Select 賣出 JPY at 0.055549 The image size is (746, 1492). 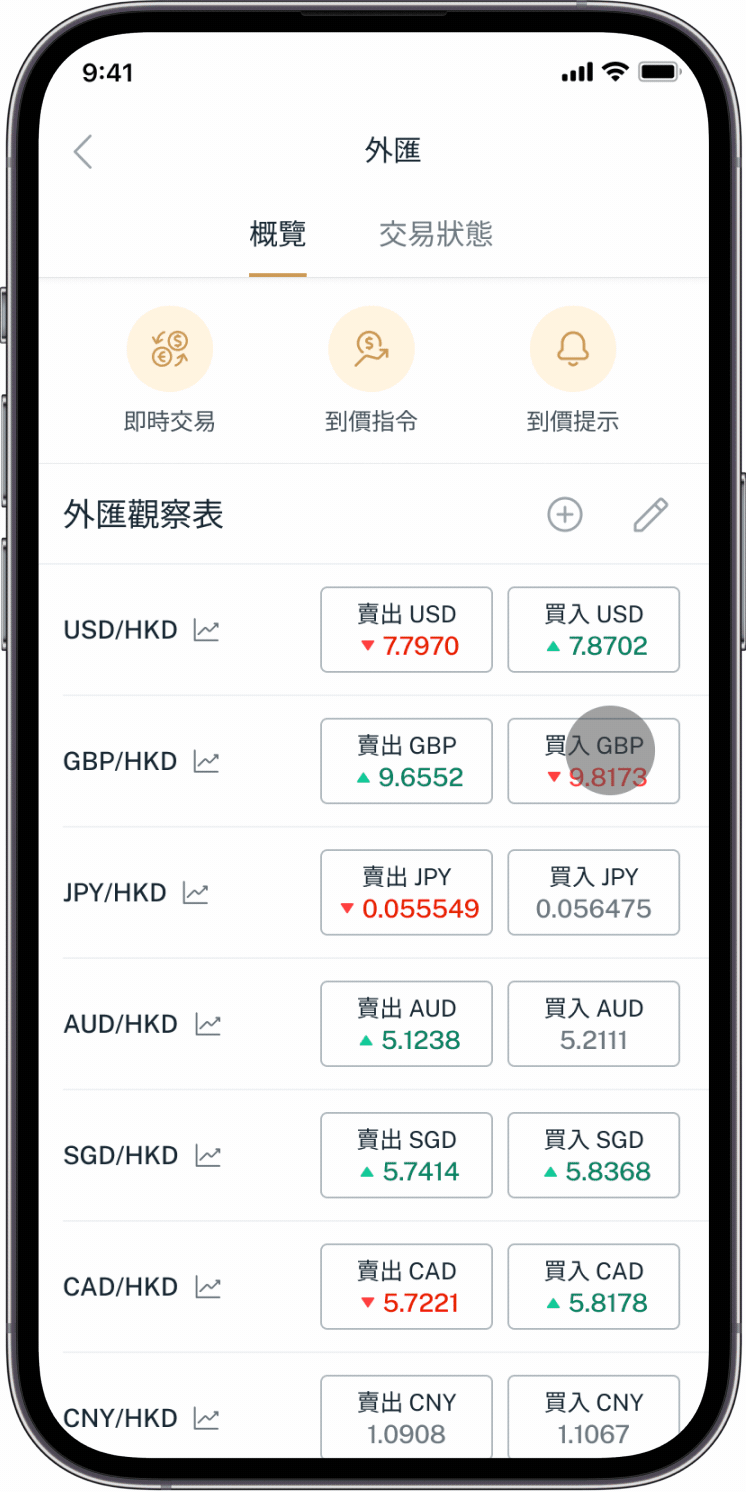[406, 893]
